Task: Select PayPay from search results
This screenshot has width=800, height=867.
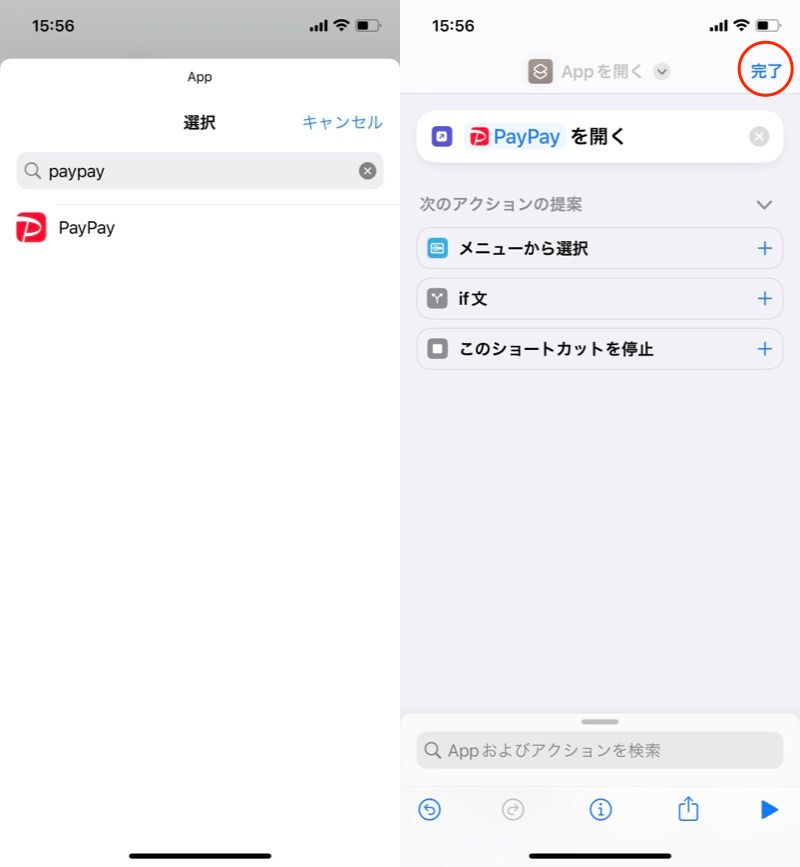Action: [x=87, y=228]
